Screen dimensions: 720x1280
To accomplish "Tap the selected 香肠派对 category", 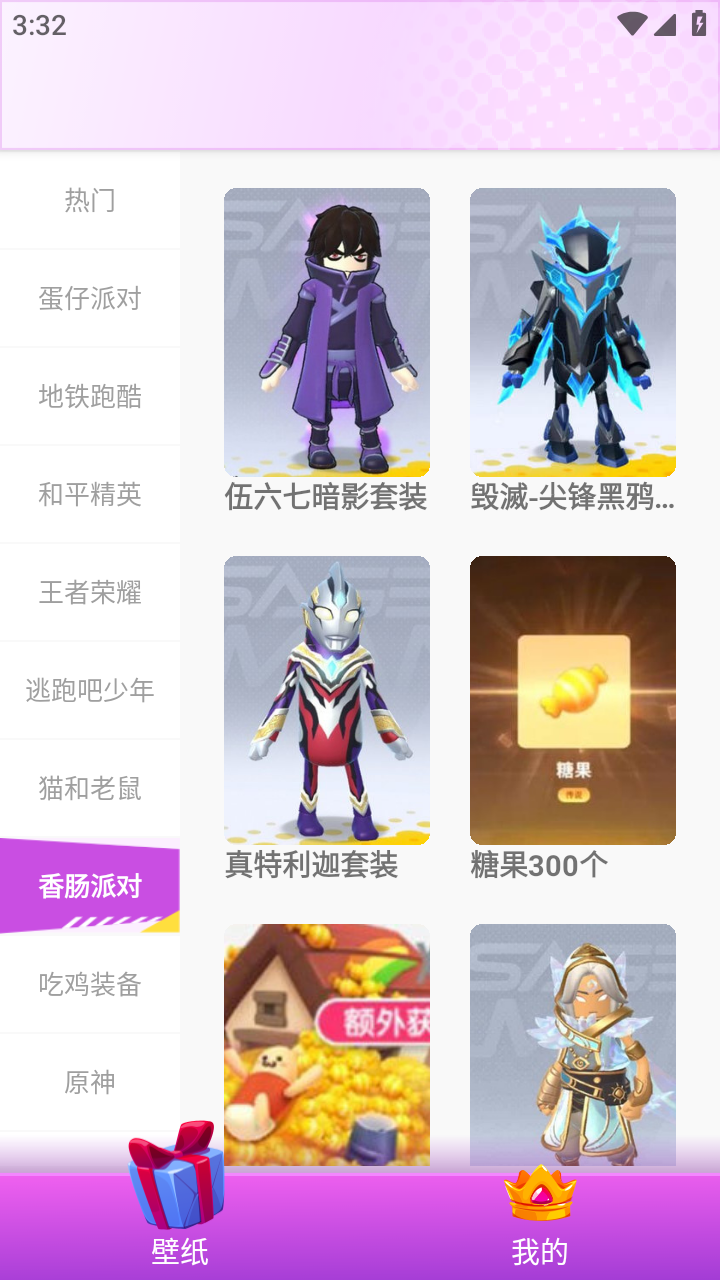I will [90, 886].
